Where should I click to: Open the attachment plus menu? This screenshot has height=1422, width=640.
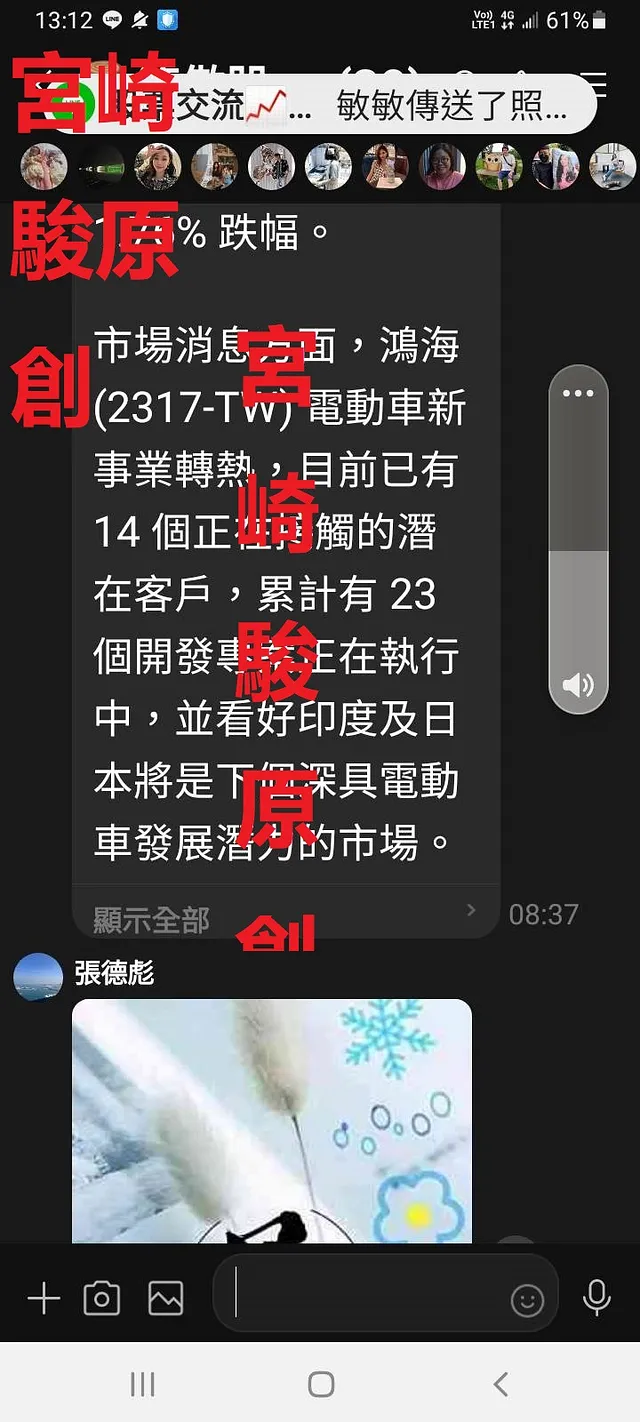(x=43, y=1299)
